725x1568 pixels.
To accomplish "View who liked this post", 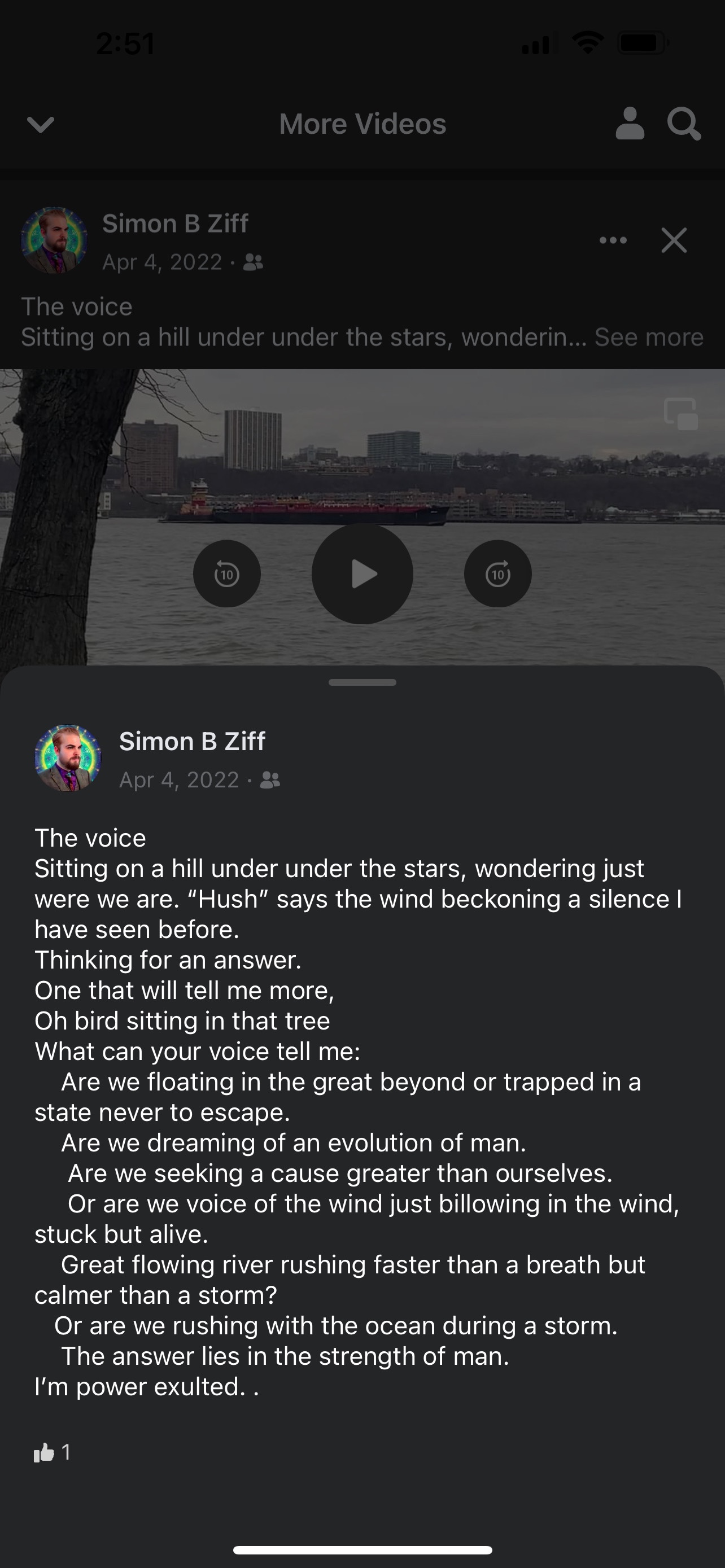I will 53,1452.
